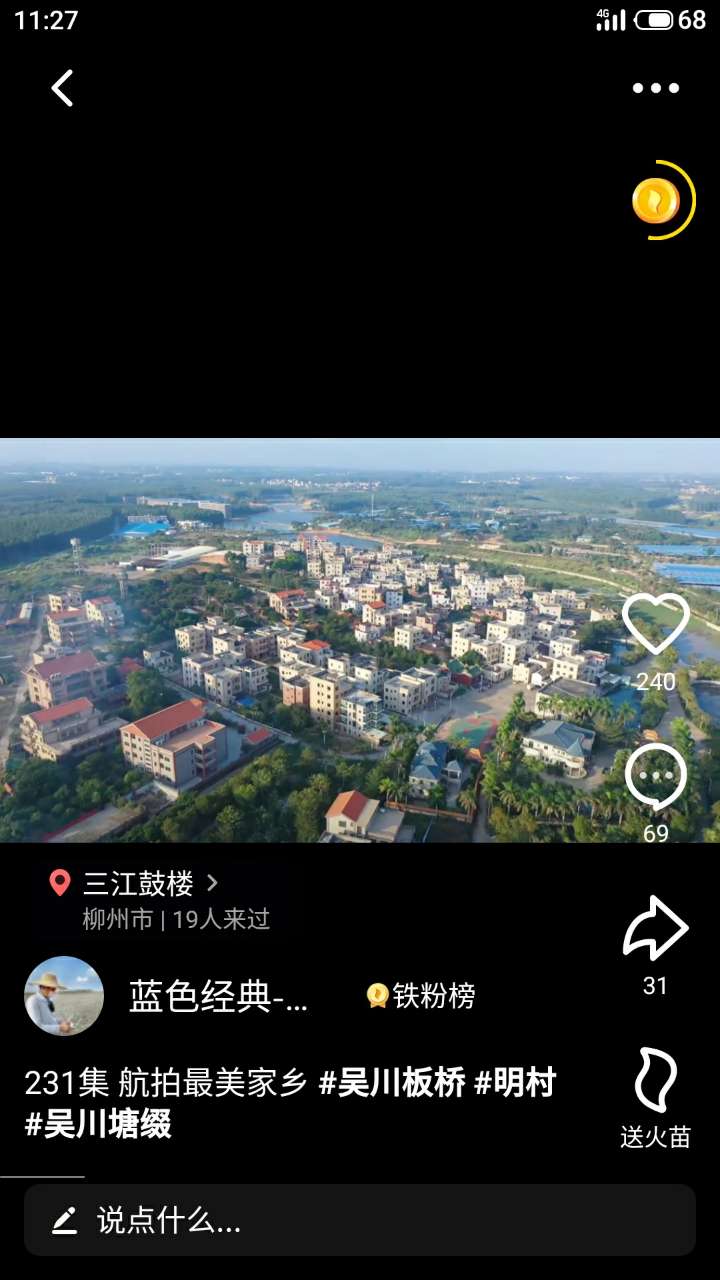The width and height of the screenshot is (720, 1280).
Task: Open the comments bubble
Action: pos(656,778)
